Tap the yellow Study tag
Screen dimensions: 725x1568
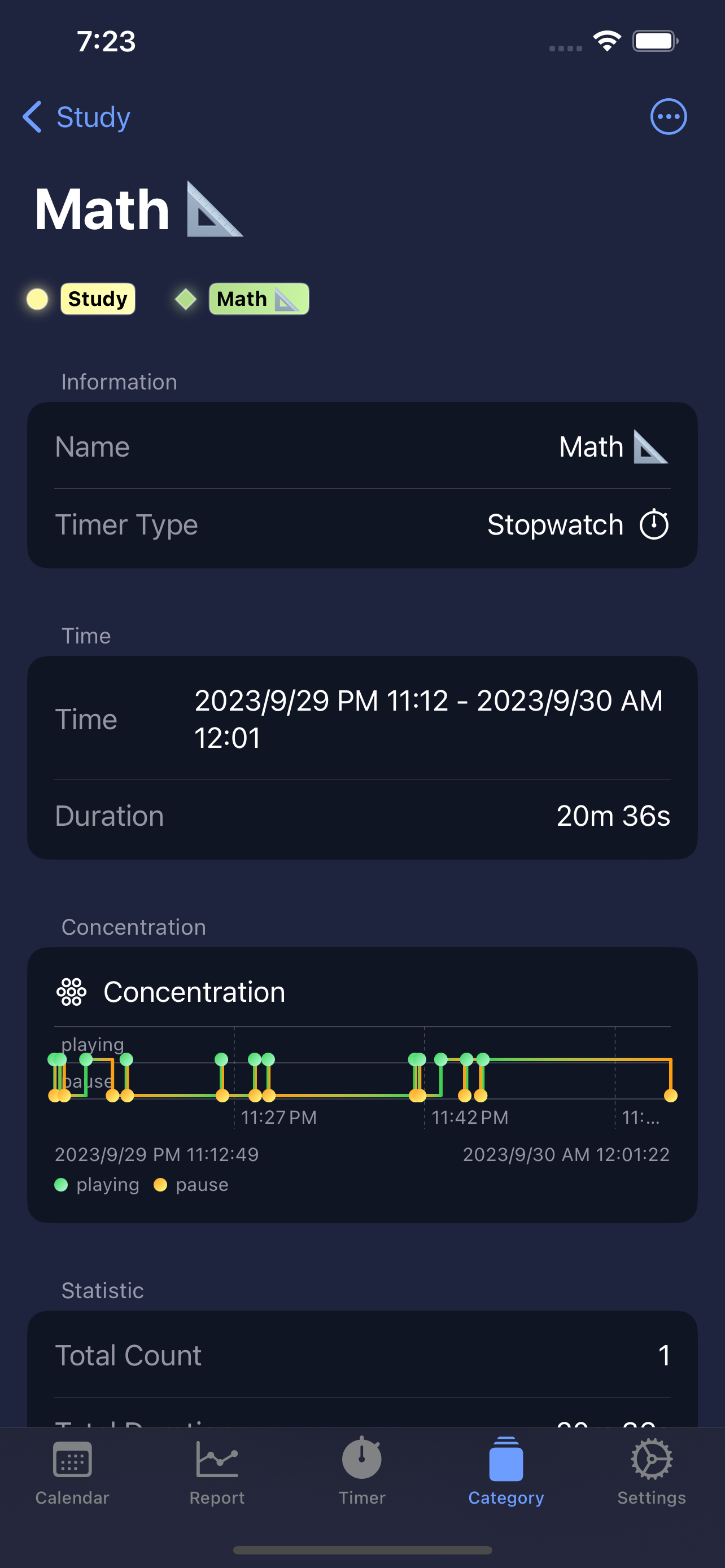point(97,299)
